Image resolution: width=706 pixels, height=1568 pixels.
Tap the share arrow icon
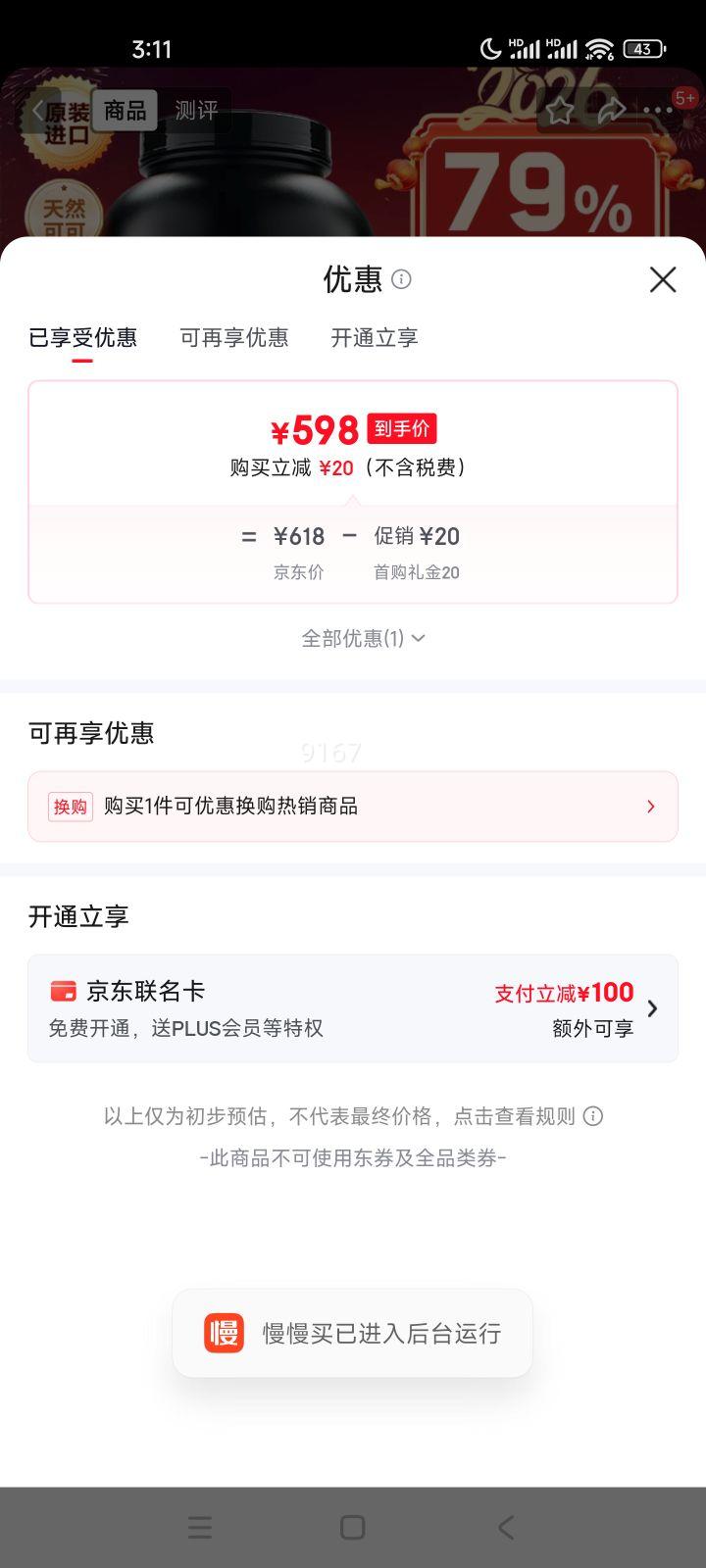click(610, 112)
